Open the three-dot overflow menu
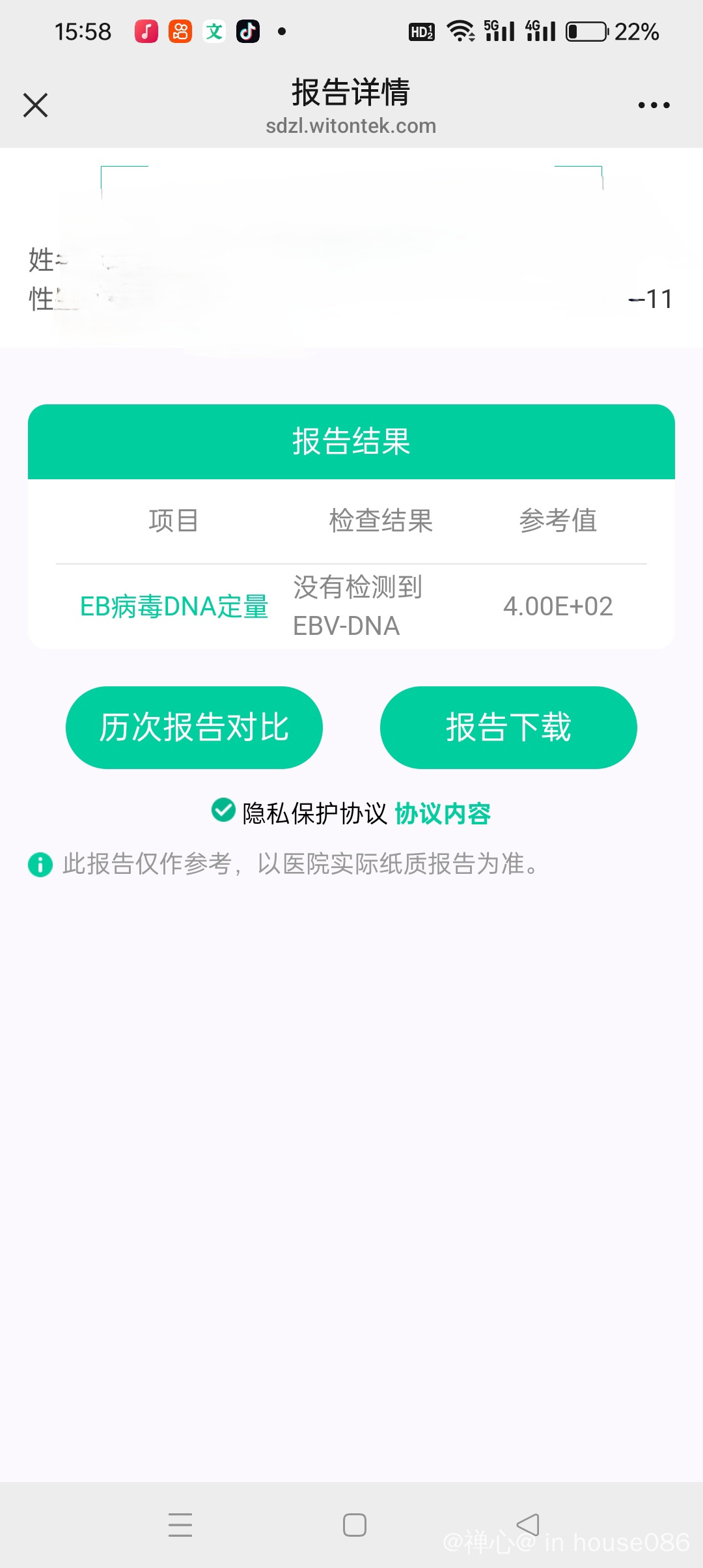The image size is (703, 1568). tap(654, 105)
